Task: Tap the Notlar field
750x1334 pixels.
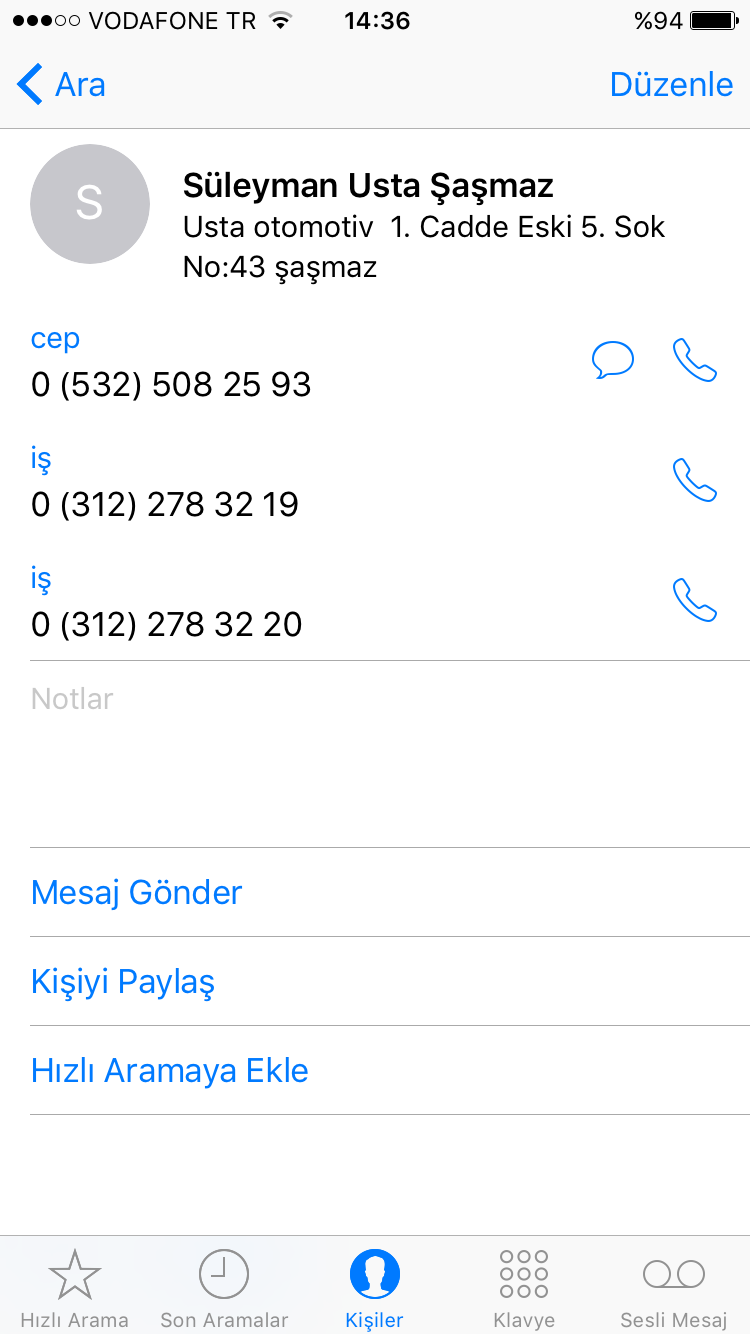Action: pyautogui.click(x=390, y=754)
